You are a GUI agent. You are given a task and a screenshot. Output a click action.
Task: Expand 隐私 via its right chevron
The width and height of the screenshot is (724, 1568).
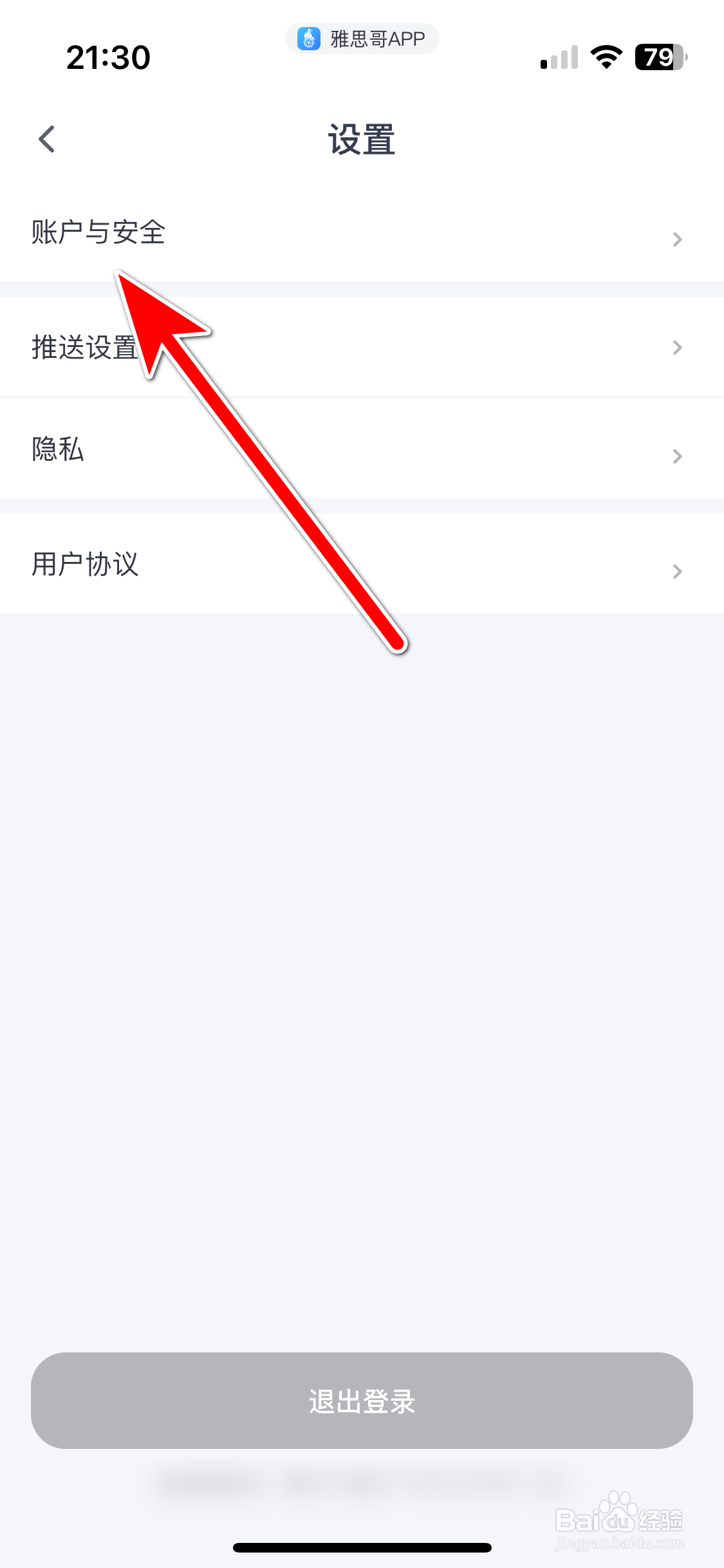[678, 455]
